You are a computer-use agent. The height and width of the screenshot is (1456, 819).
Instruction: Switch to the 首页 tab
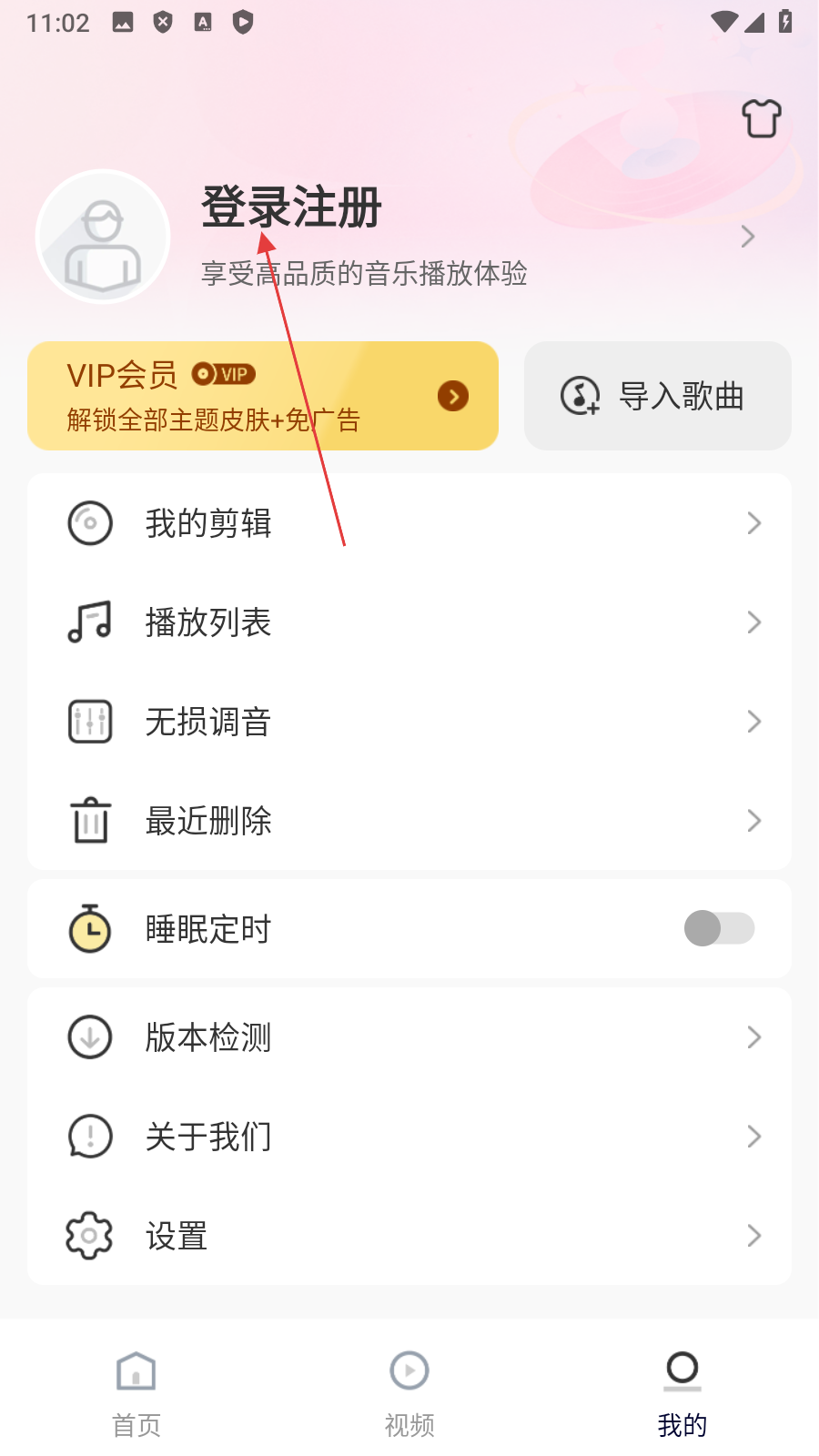[136, 1392]
